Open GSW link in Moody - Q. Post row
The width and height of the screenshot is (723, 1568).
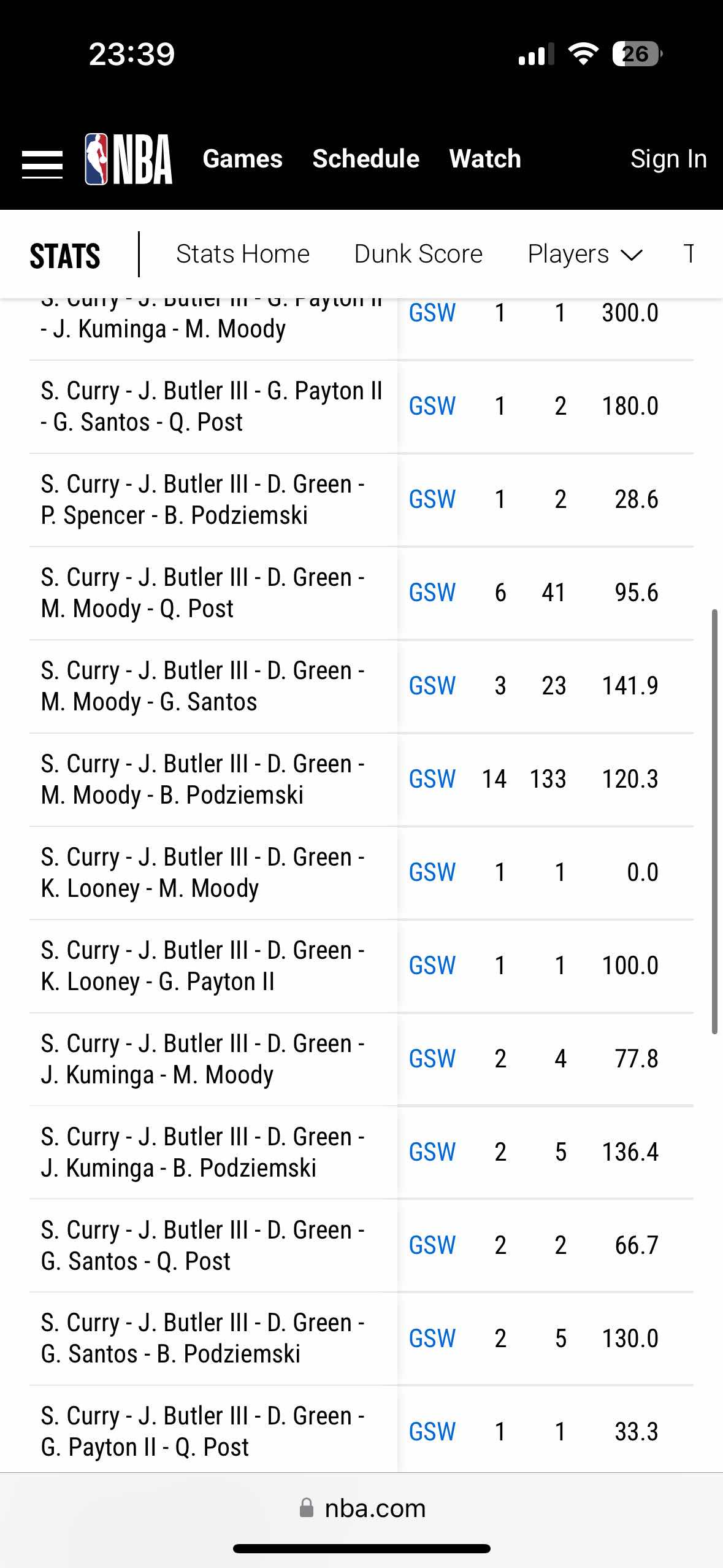(432, 593)
